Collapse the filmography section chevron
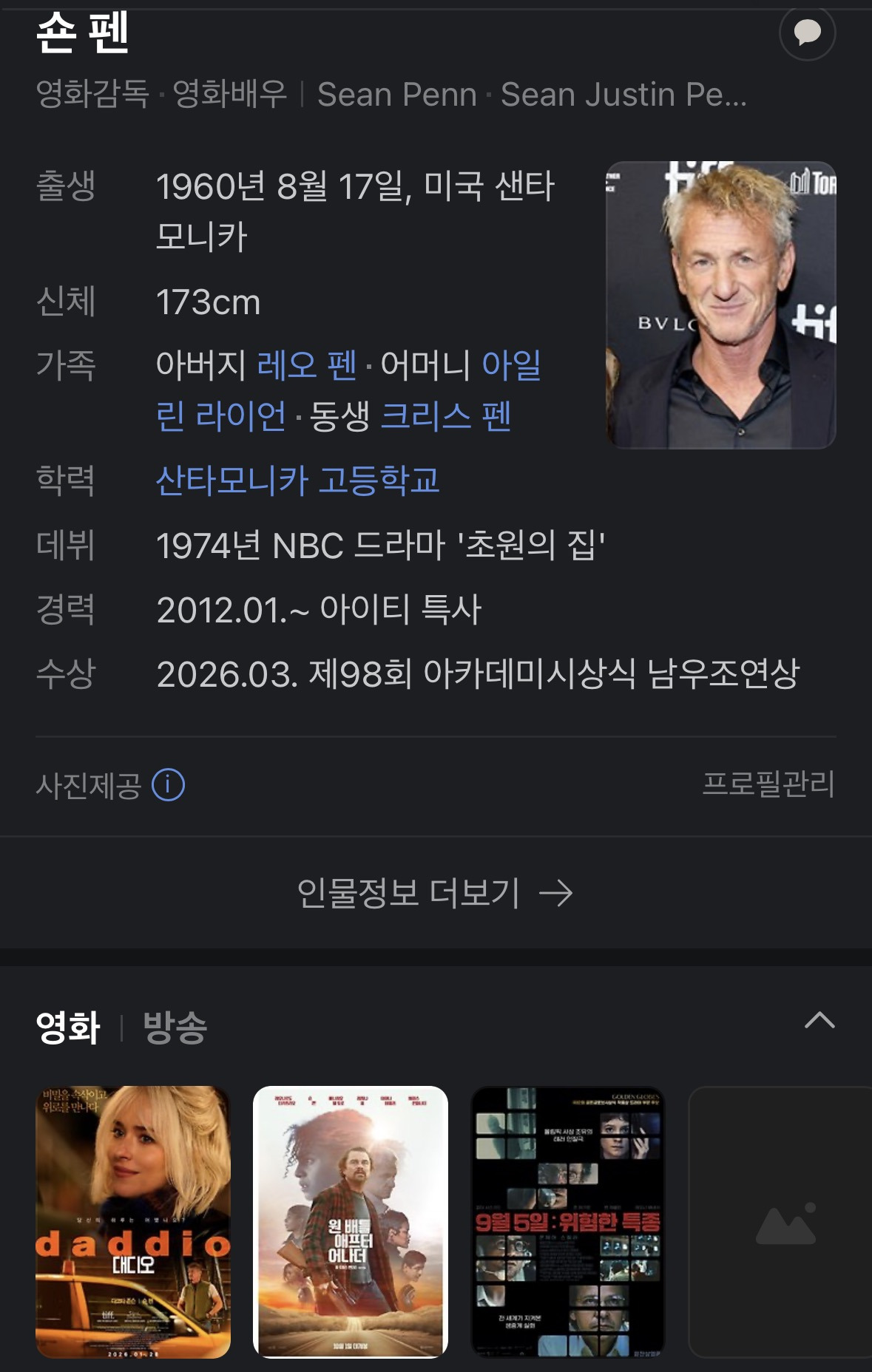This screenshot has width=872, height=1372. [819, 1021]
